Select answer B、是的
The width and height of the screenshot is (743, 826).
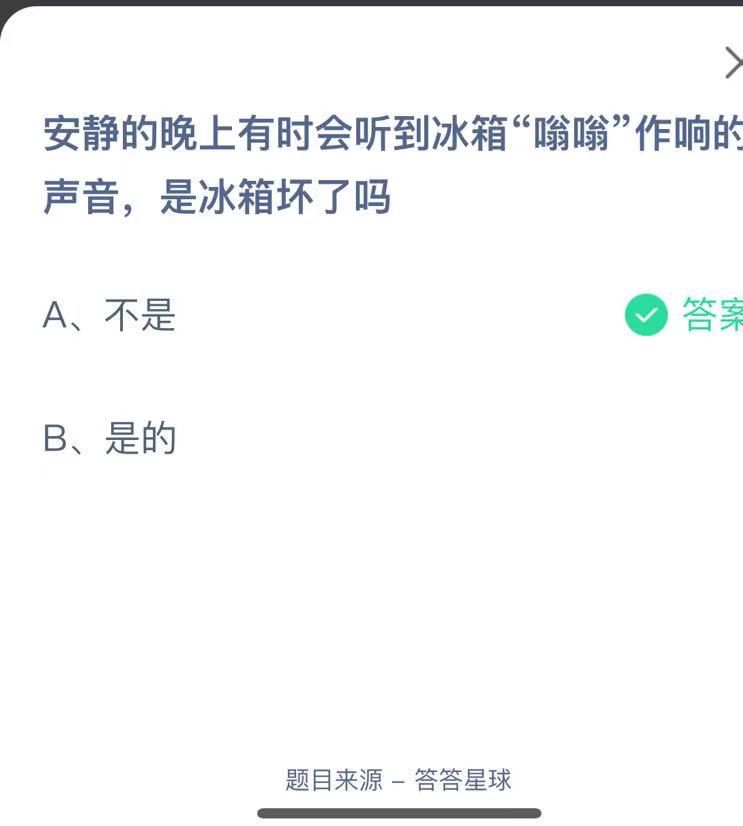[110, 438]
